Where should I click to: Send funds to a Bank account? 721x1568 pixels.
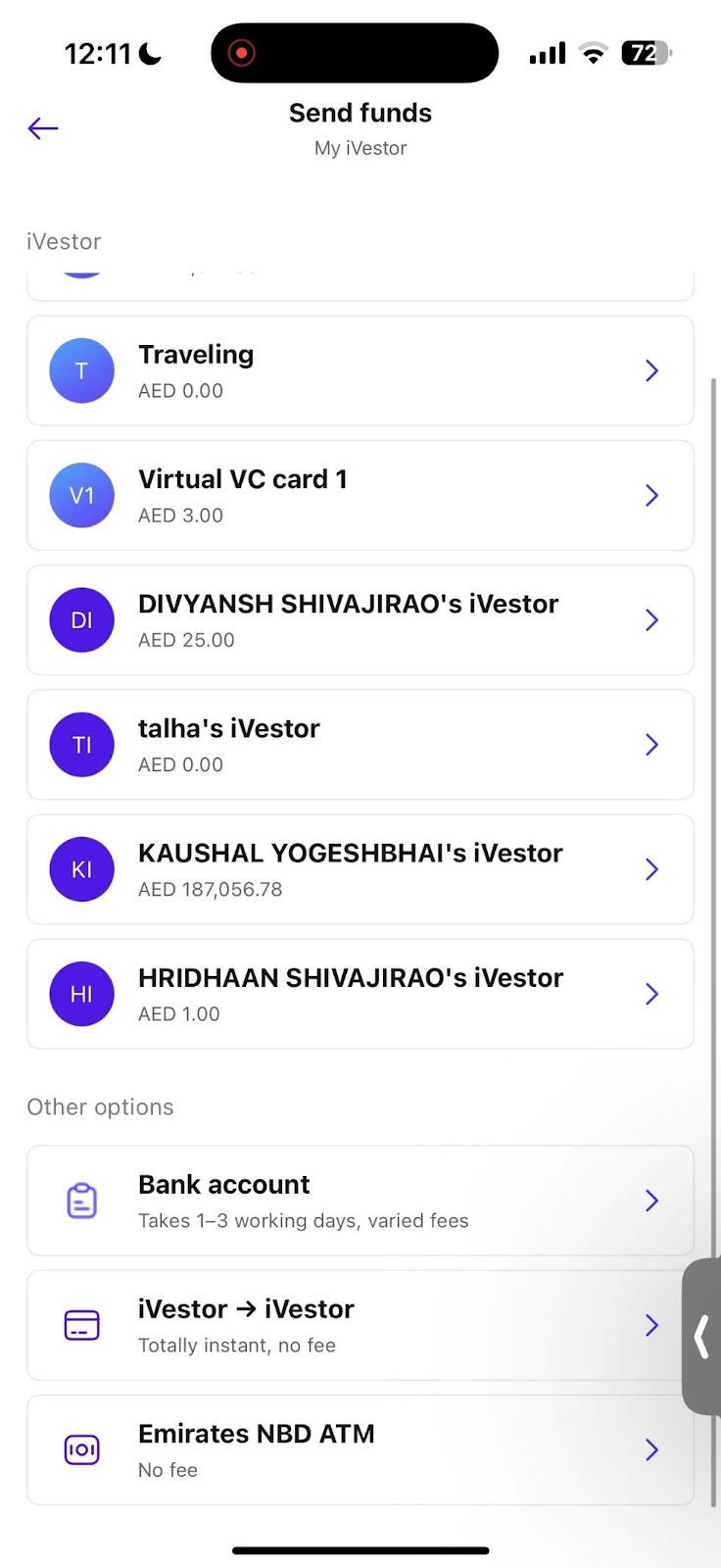(x=360, y=1200)
